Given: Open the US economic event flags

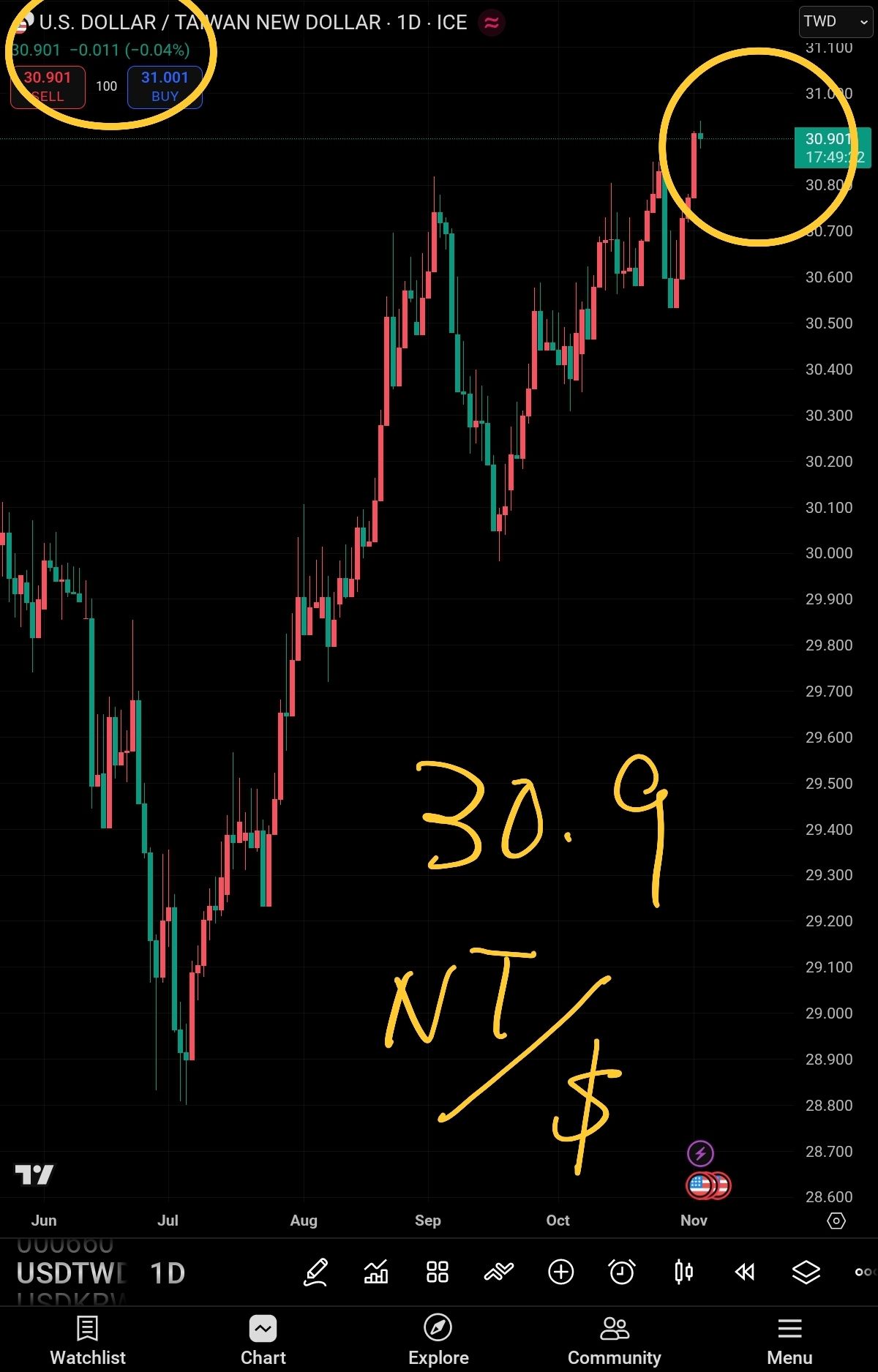Looking at the screenshot, I should (708, 1185).
